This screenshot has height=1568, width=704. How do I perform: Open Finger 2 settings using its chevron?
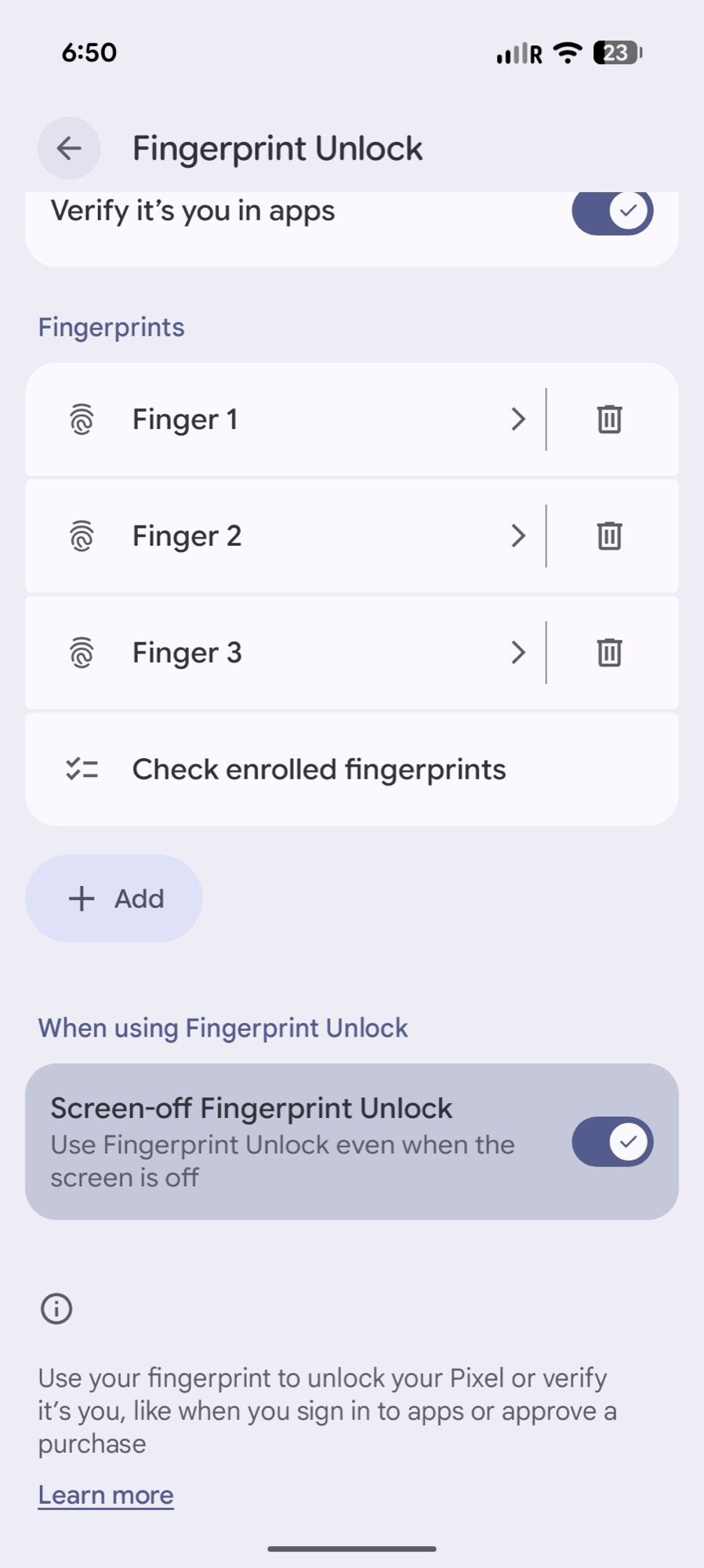point(518,536)
